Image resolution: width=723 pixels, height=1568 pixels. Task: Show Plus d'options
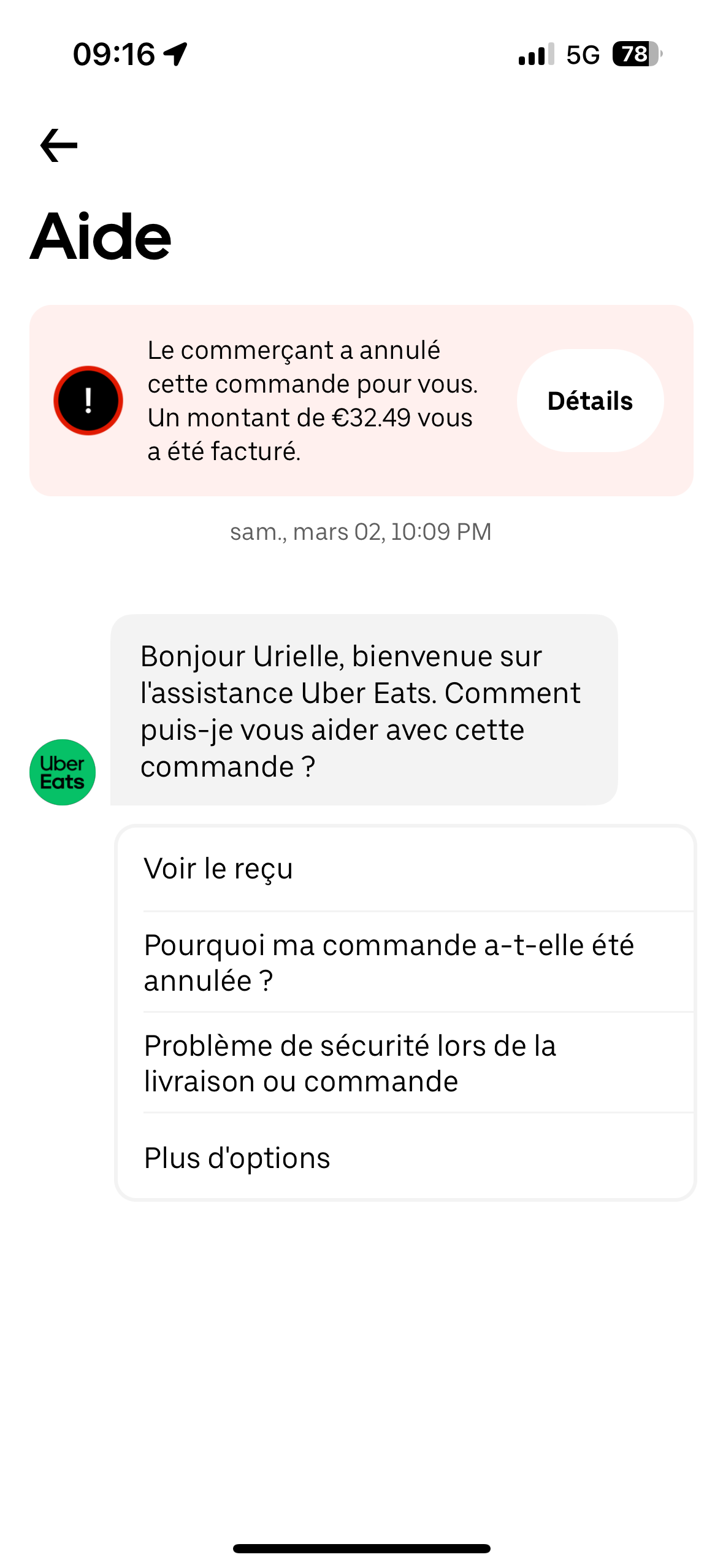pyautogui.click(x=405, y=1158)
